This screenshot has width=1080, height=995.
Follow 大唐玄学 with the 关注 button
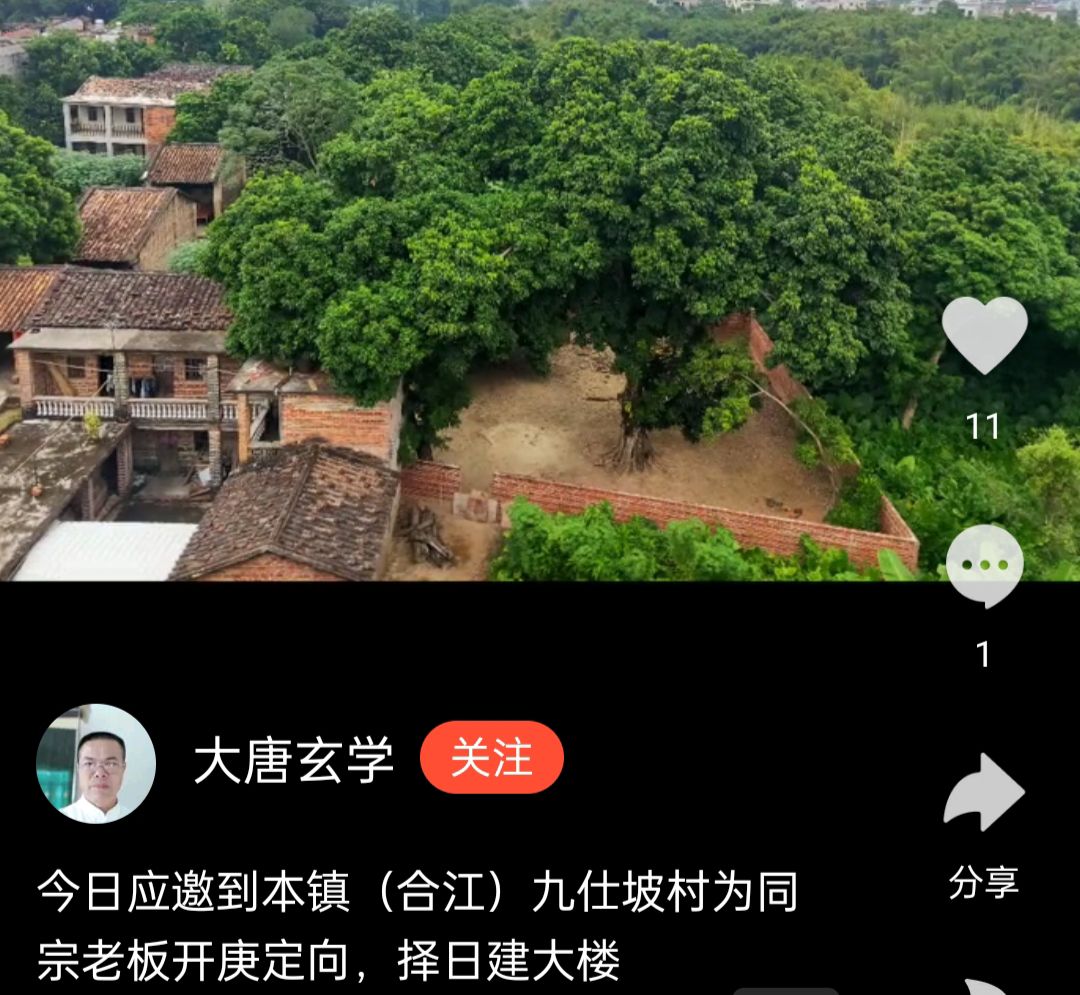click(491, 758)
